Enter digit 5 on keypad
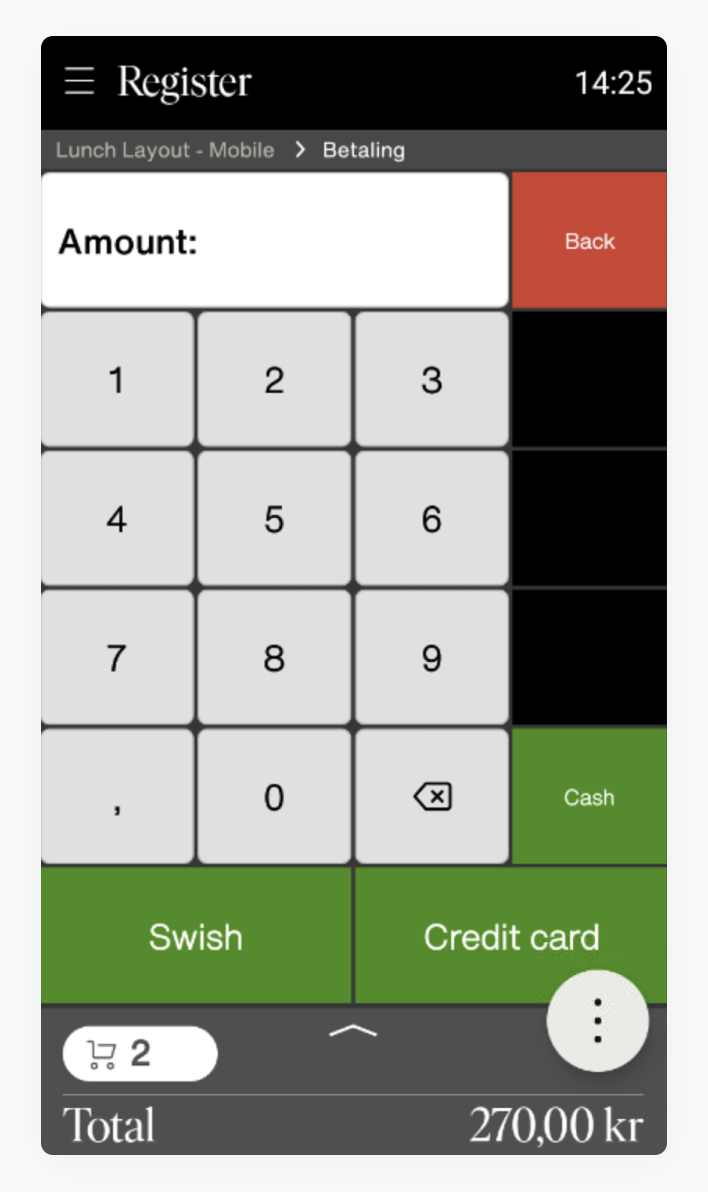Image resolution: width=708 pixels, height=1192 pixels. pos(275,518)
